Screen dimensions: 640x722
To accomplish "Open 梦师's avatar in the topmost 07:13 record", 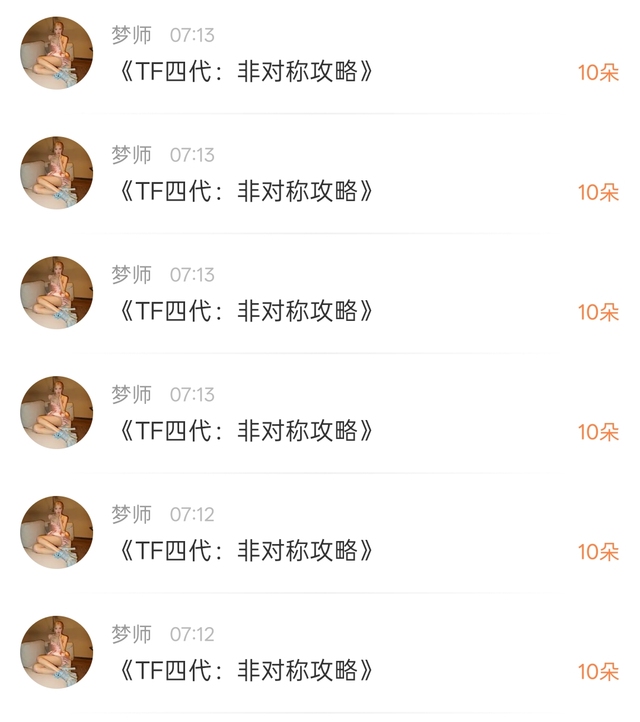I will (57, 53).
